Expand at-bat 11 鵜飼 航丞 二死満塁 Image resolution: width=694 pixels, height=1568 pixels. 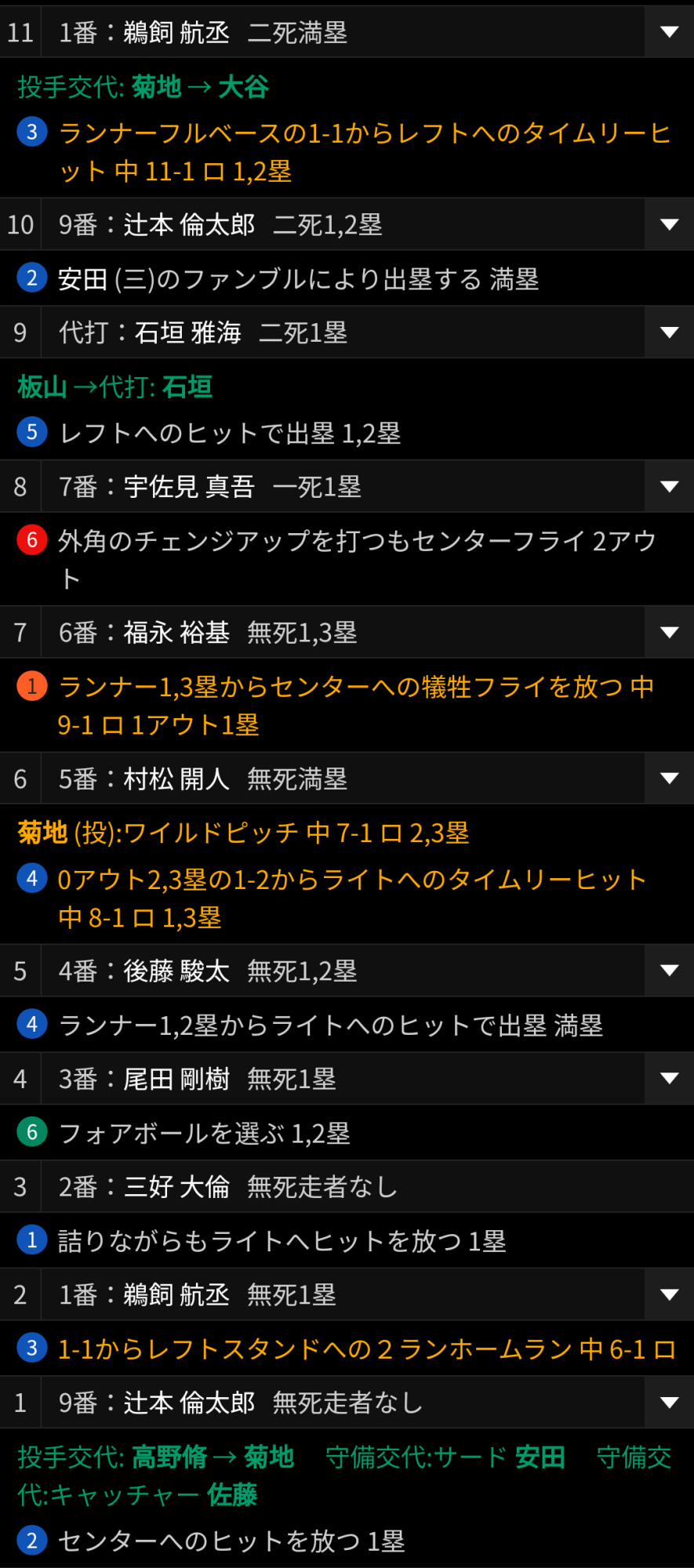pos(669,32)
